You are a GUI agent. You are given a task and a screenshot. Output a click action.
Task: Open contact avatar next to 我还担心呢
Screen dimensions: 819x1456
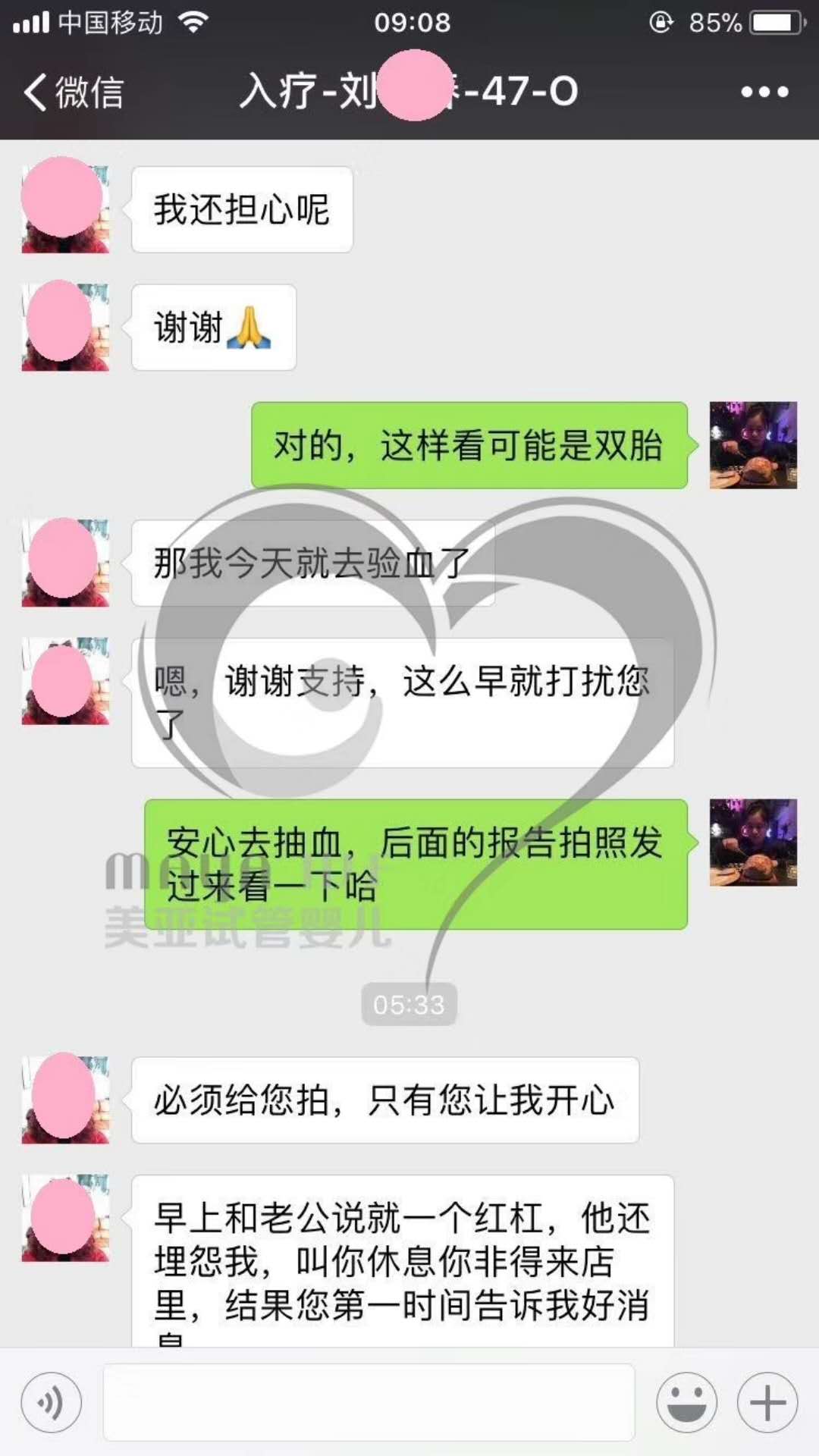click(65, 209)
